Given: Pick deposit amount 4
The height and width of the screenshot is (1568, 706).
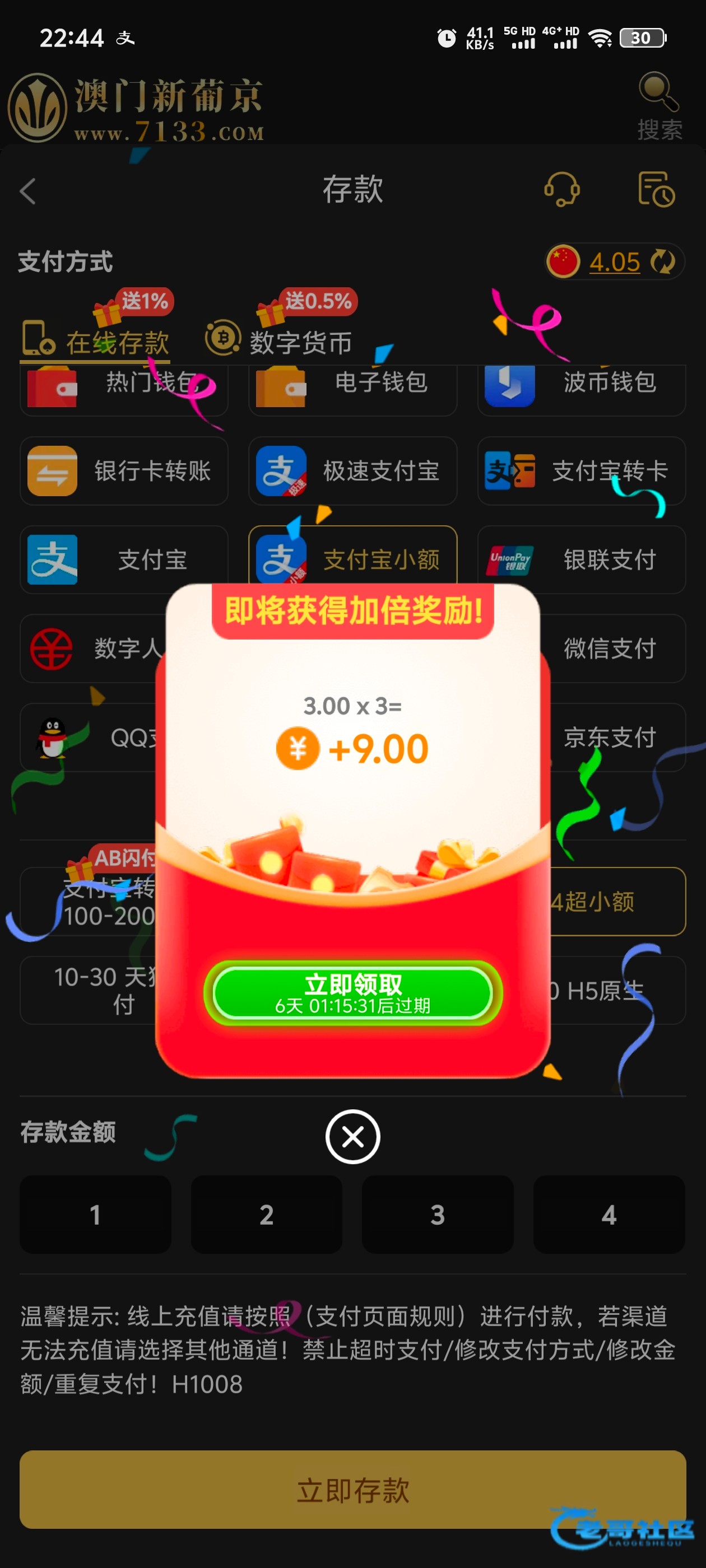Looking at the screenshot, I should (609, 1215).
